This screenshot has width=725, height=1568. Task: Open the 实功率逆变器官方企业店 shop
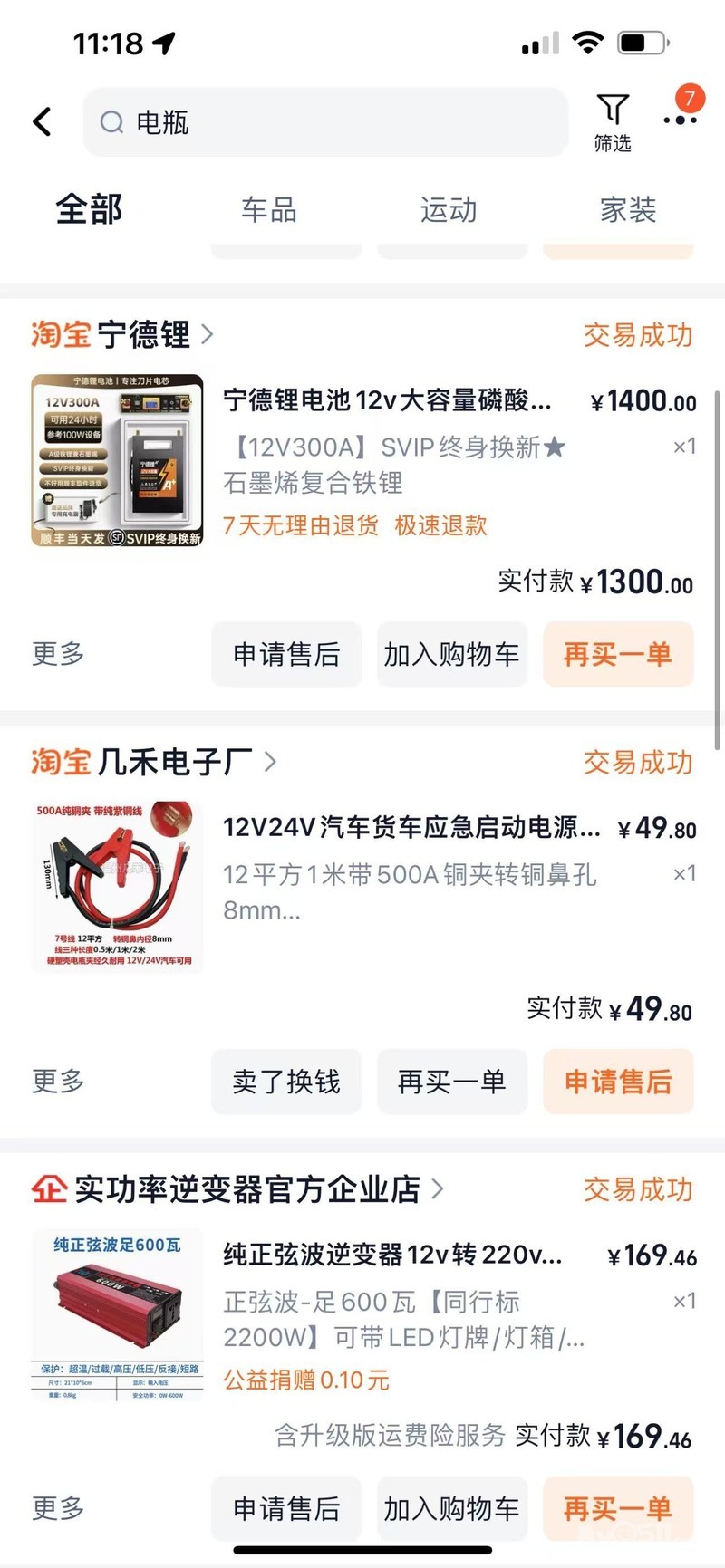tap(247, 1189)
